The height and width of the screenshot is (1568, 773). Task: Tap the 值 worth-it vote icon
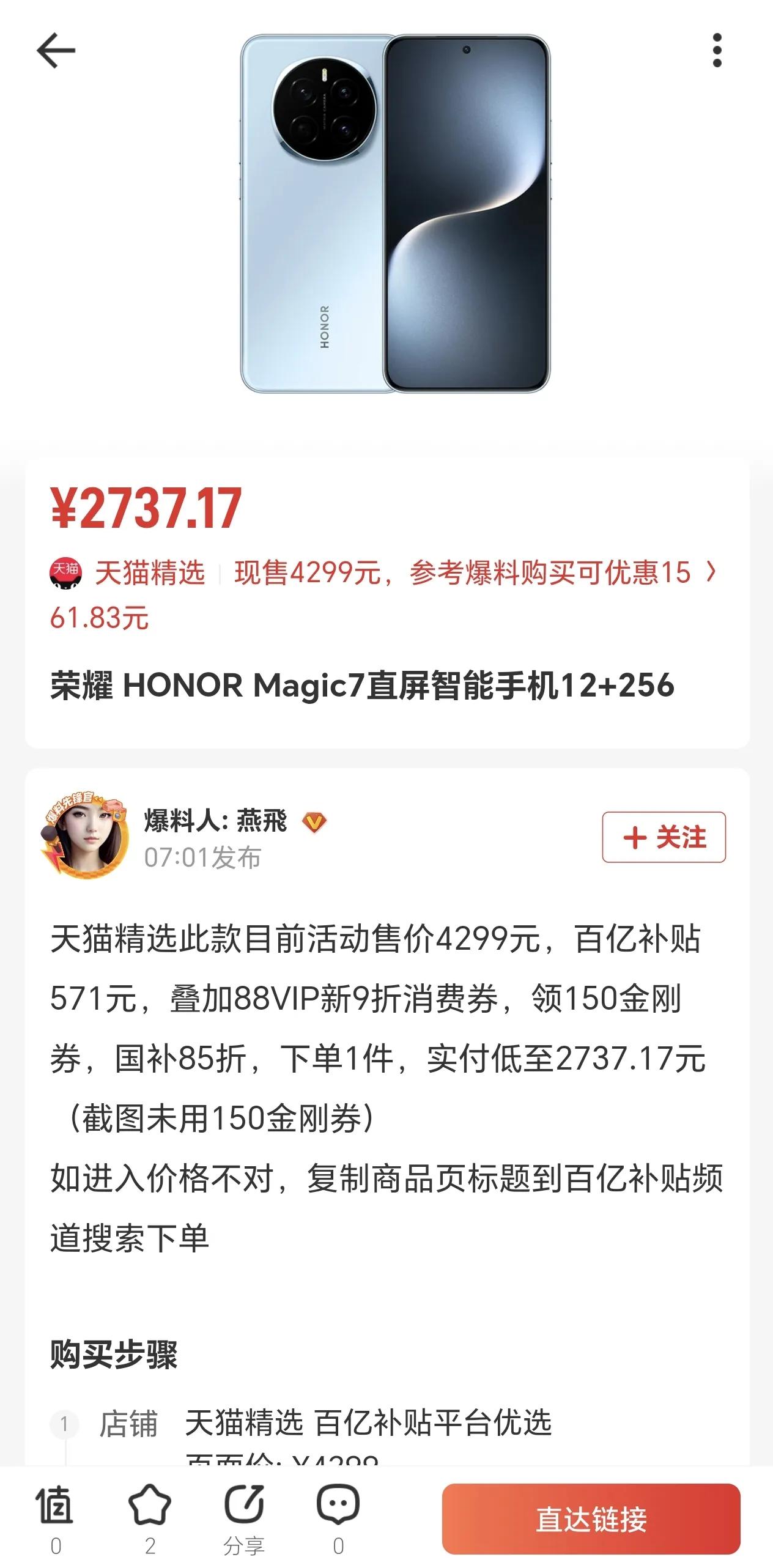(55, 1504)
